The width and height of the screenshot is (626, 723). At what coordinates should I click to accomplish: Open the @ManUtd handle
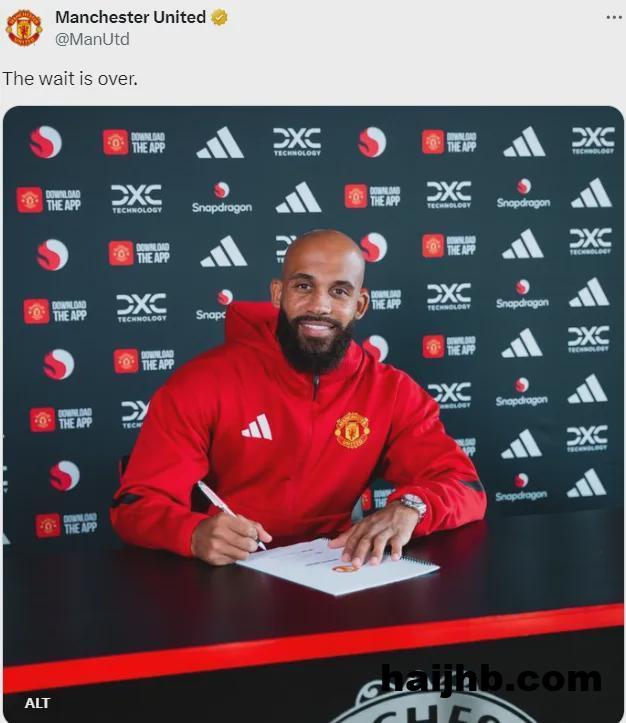coord(92,39)
